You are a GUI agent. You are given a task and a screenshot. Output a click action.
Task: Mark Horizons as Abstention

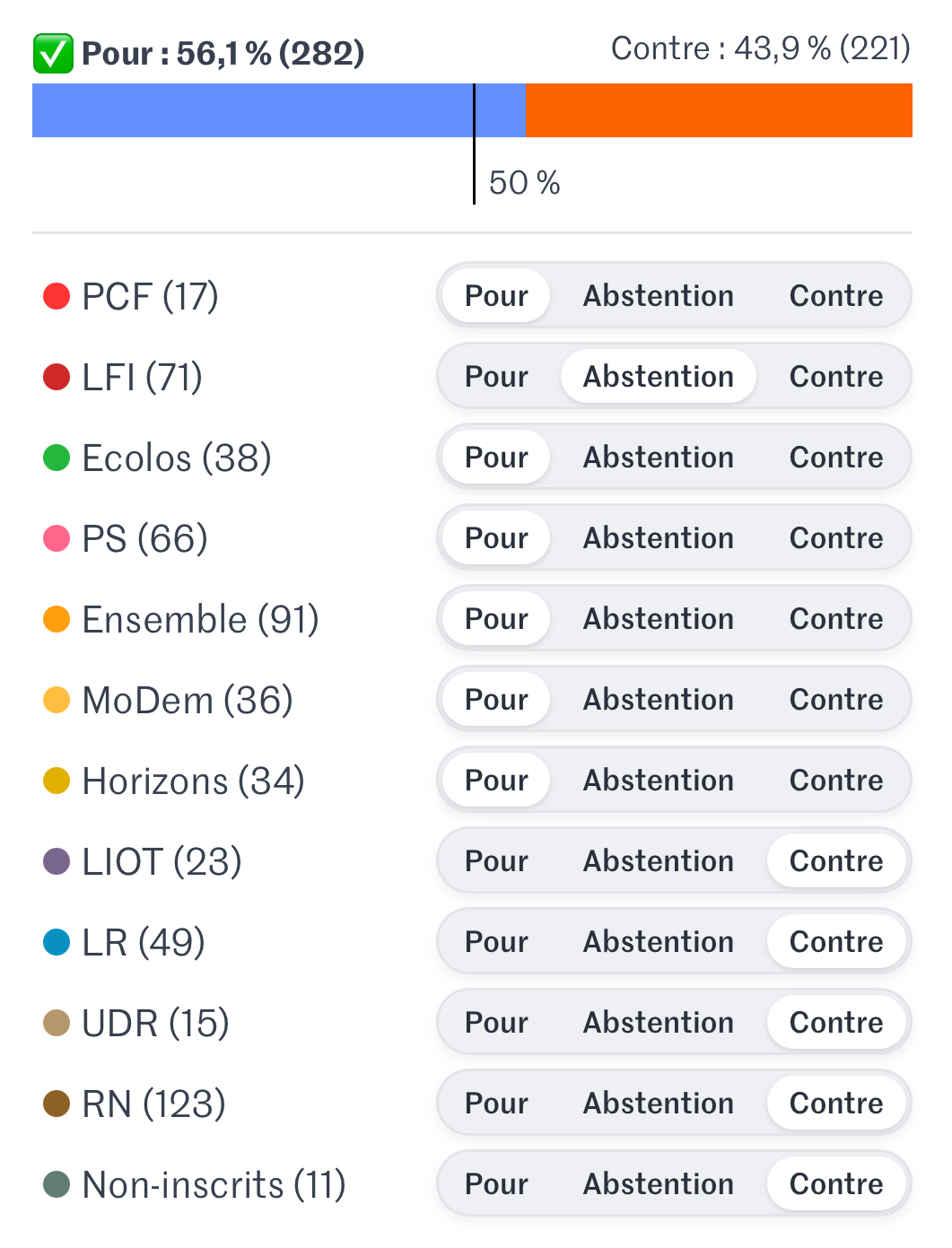click(x=658, y=781)
